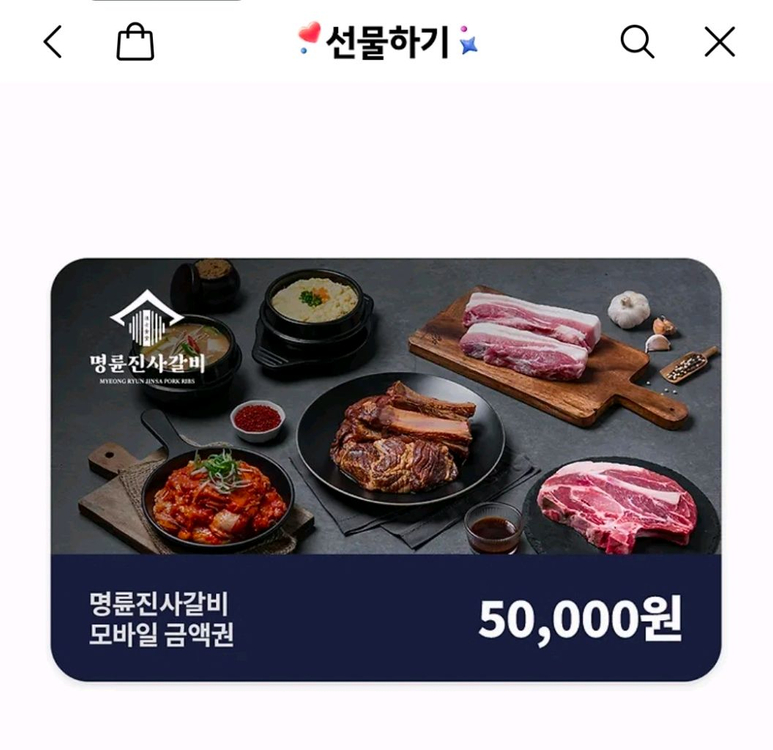The width and height of the screenshot is (773, 750).
Task: Open the 명륜진사갈비 50,000원 voucher card
Action: [386, 470]
